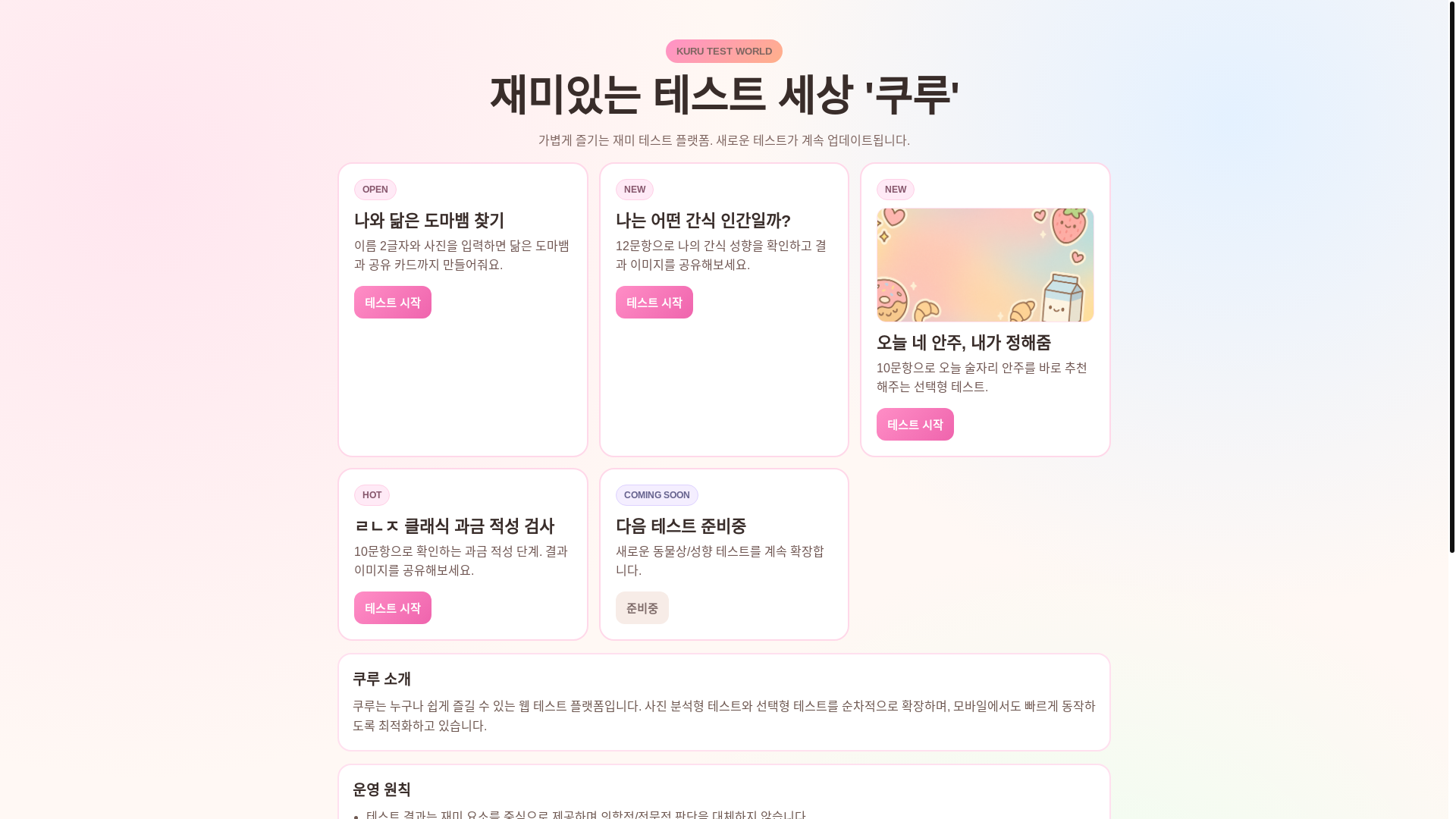
Task: Start the 오늘 네 안주, 내가 정해줌 test
Action: (x=915, y=424)
